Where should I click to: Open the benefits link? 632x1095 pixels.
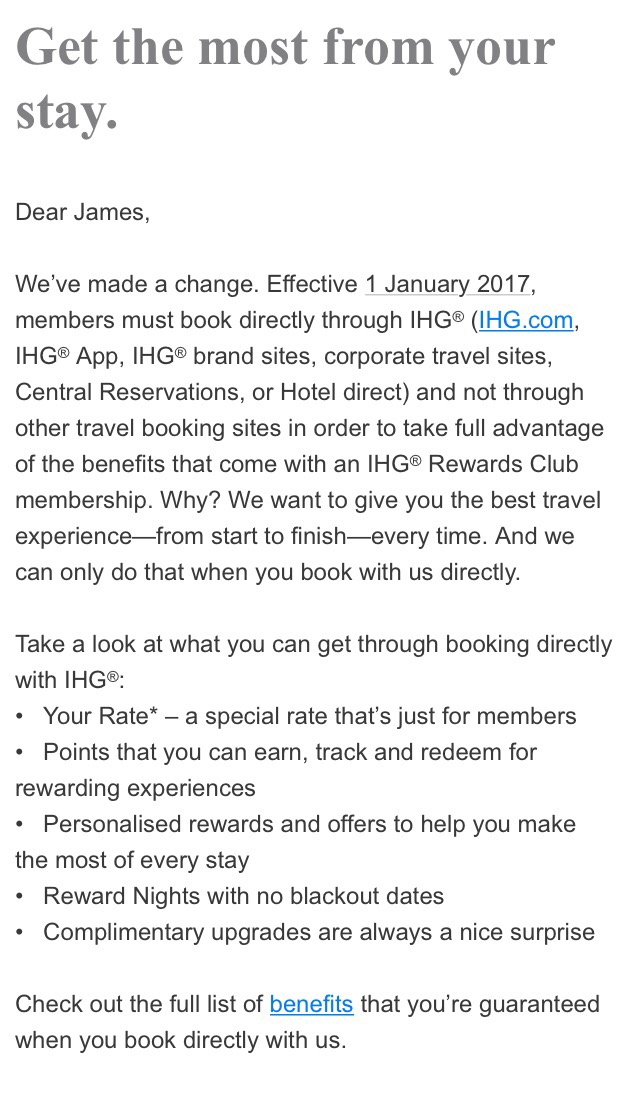click(x=311, y=1004)
